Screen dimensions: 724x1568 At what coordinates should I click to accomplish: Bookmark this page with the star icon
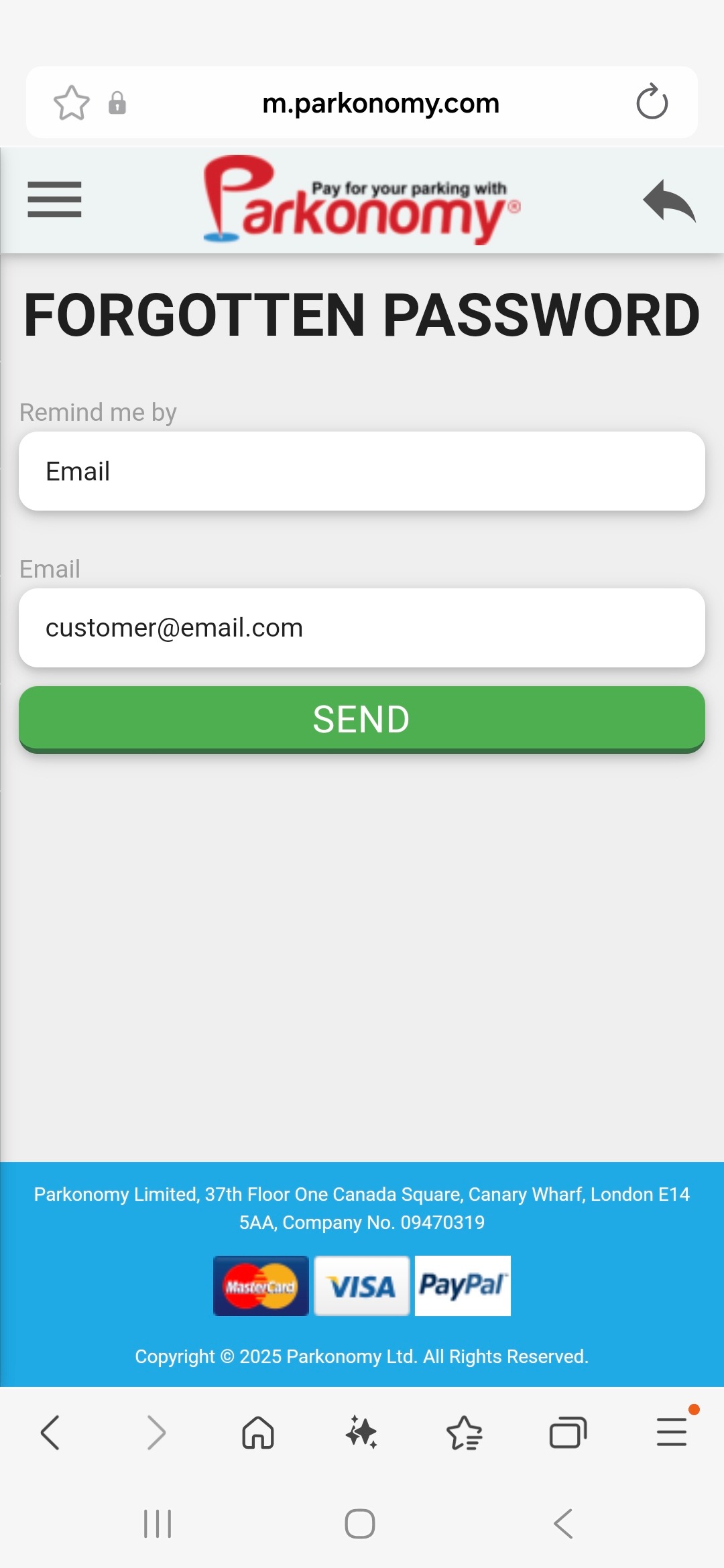click(x=71, y=103)
